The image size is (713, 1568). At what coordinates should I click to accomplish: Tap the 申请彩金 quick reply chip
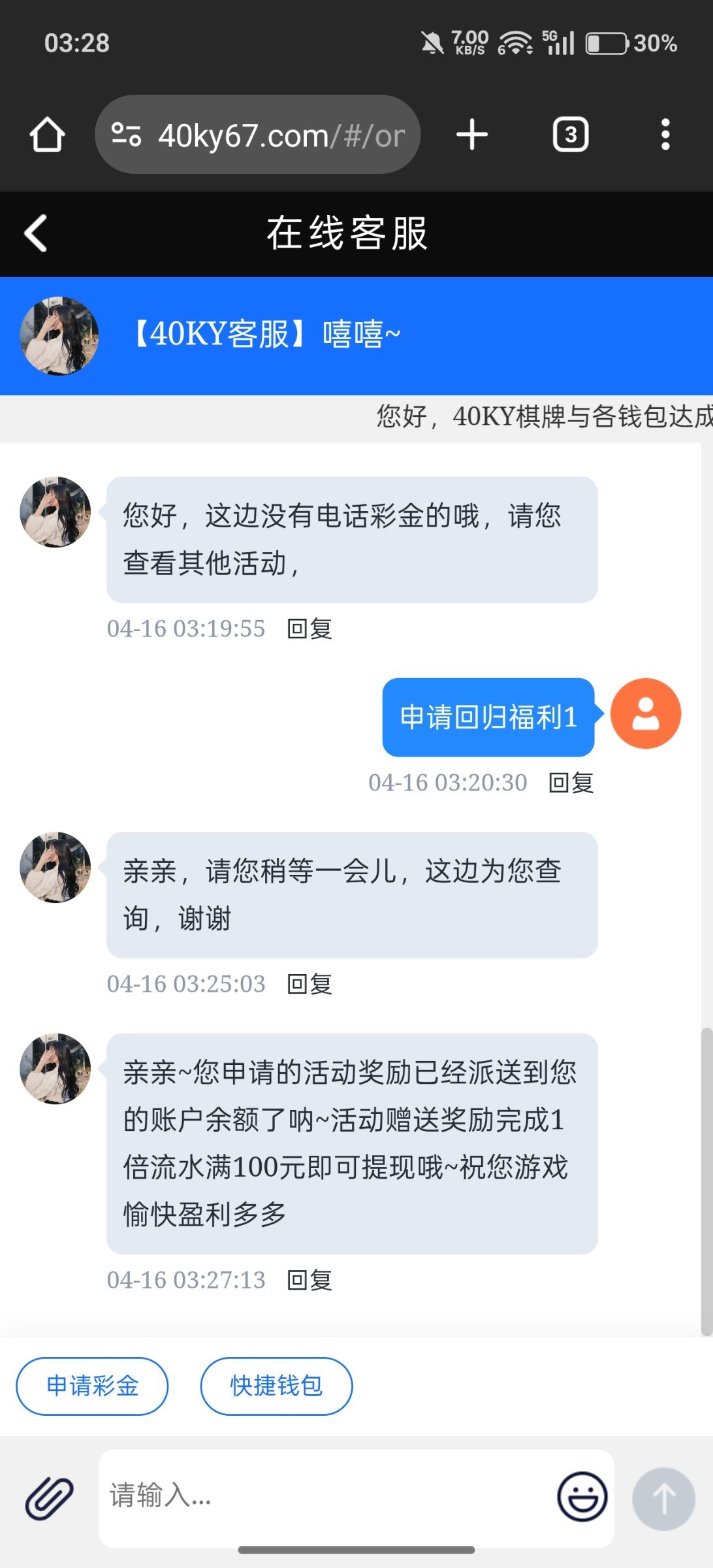[92, 1386]
